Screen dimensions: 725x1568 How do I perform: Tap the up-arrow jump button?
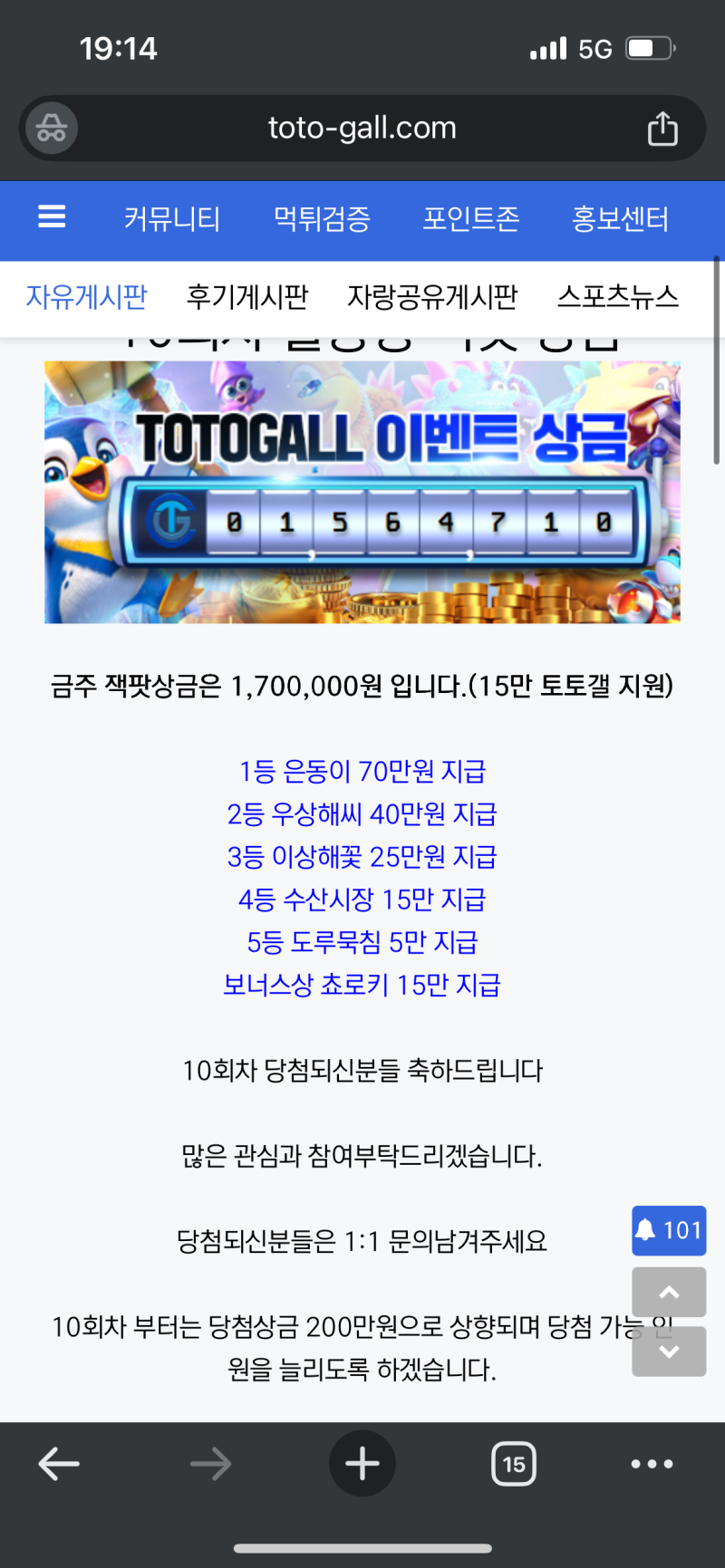click(x=669, y=1293)
